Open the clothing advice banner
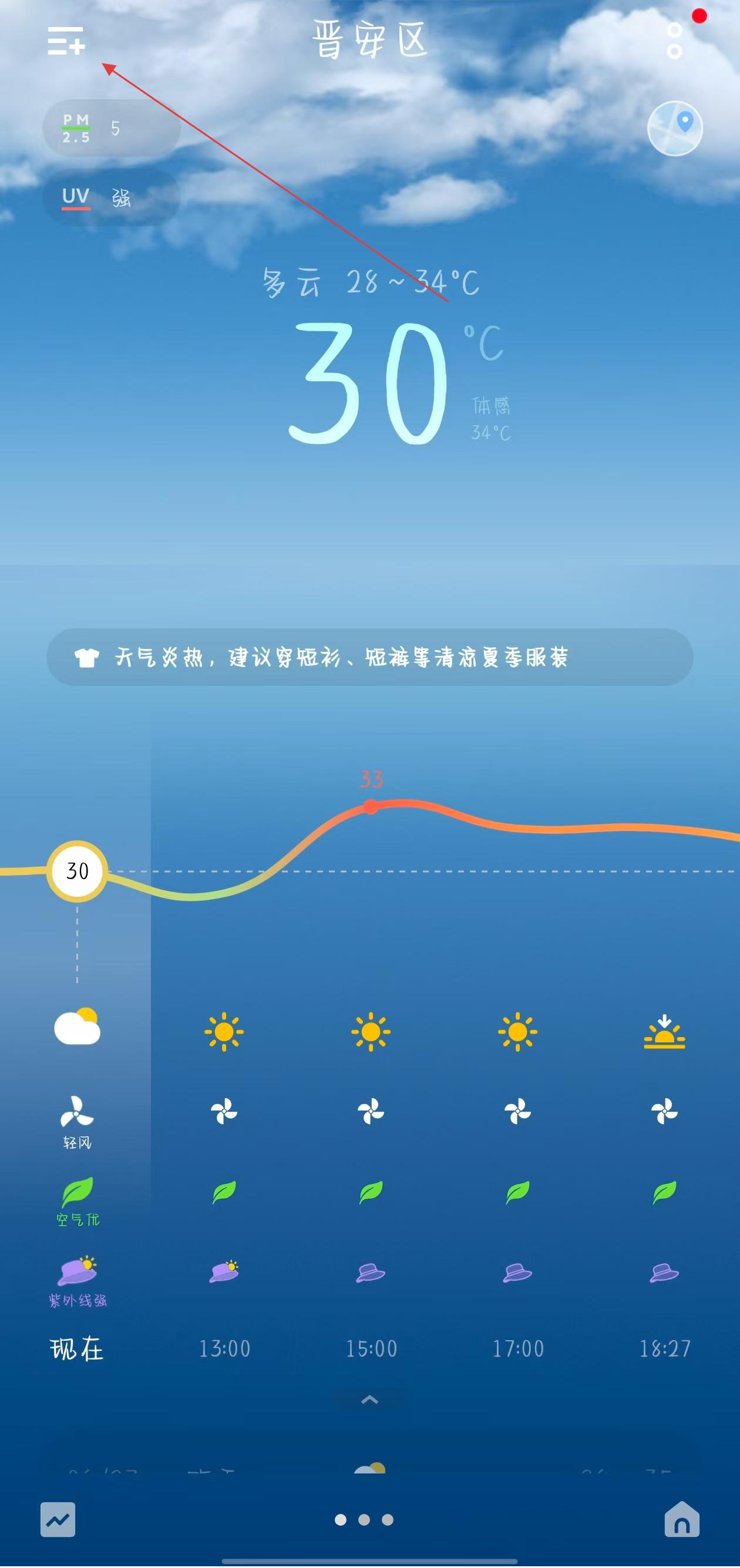The image size is (740, 1568). 369,657
